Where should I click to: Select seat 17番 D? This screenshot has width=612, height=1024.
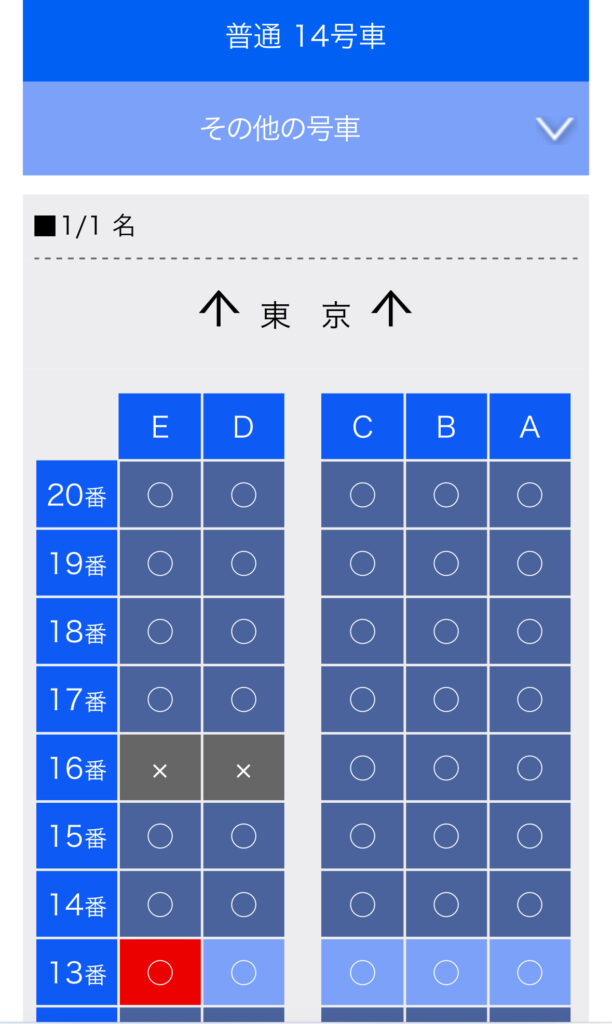(x=244, y=699)
